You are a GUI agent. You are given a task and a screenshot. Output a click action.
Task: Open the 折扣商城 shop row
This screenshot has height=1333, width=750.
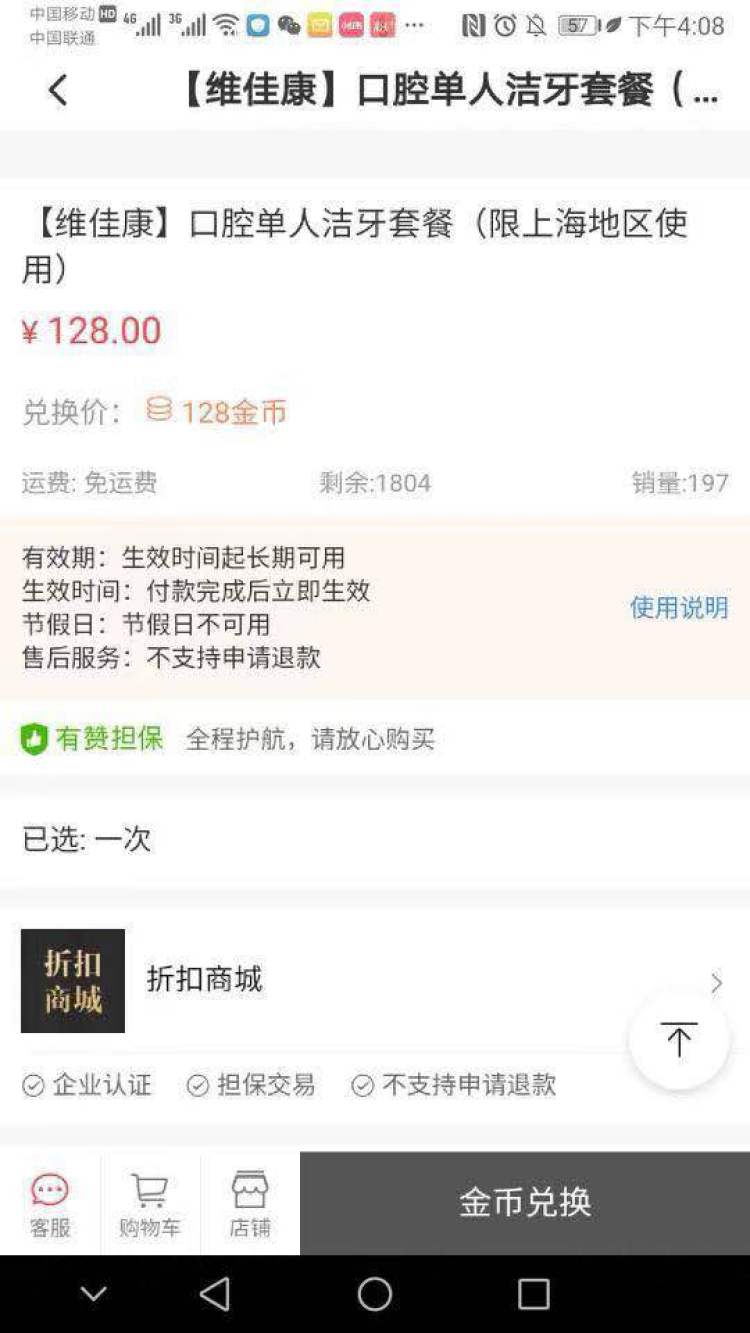[x=375, y=980]
